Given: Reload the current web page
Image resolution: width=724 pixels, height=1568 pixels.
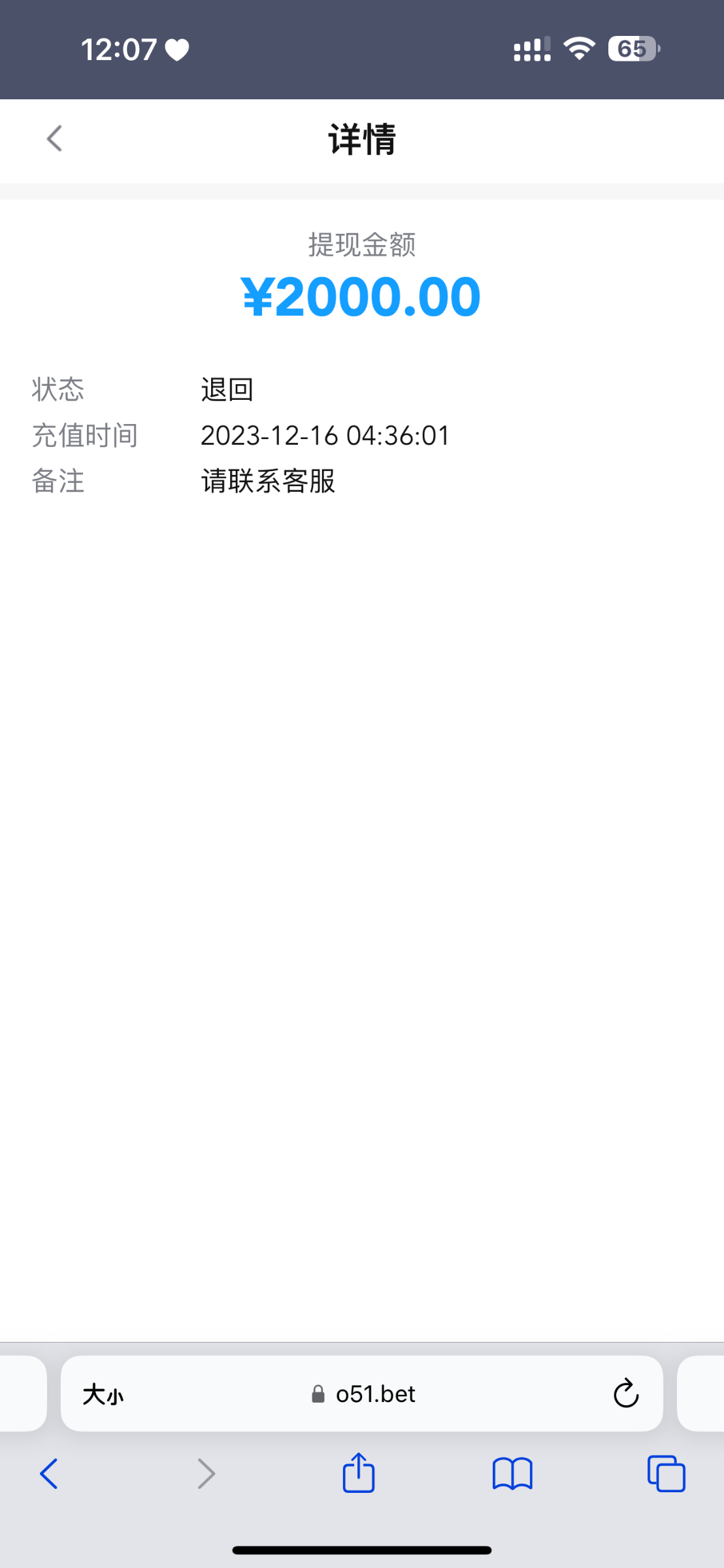Looking at the screenshot, I should coord(625,1394).
